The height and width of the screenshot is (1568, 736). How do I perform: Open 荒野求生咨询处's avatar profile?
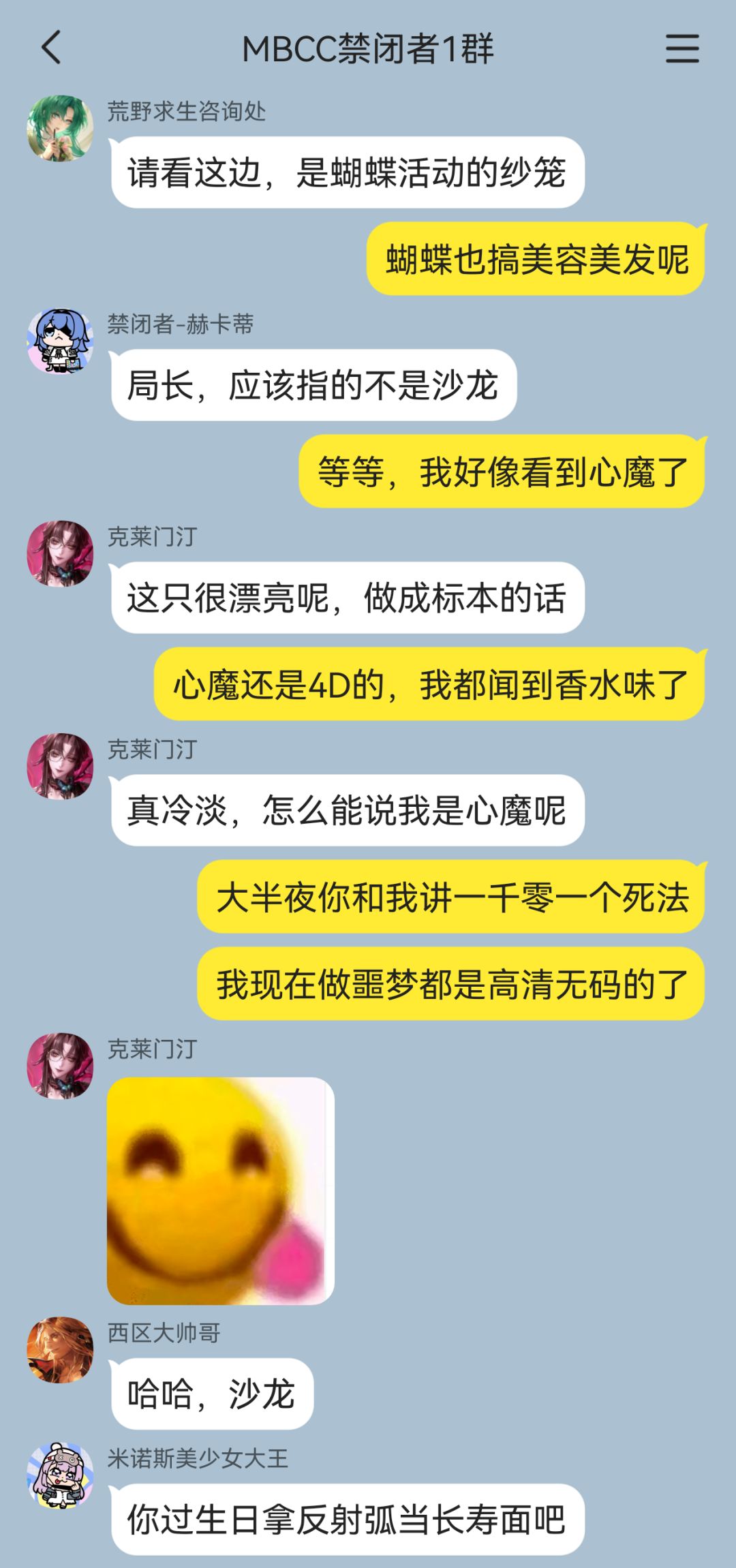pyautogui.click(x=60, y=128)
